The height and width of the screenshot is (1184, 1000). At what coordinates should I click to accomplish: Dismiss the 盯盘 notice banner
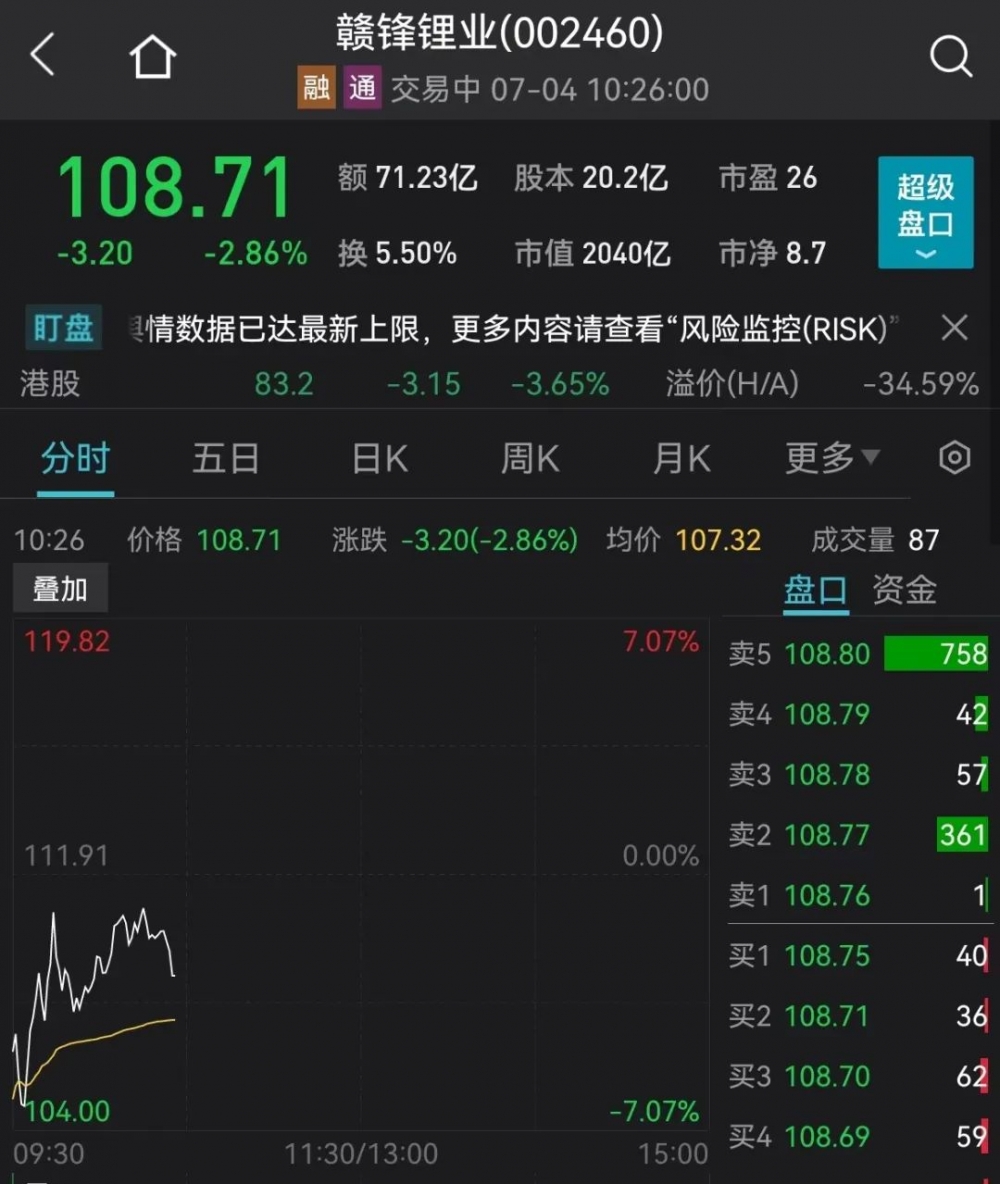pyautogui.click(x=955, y=327)
